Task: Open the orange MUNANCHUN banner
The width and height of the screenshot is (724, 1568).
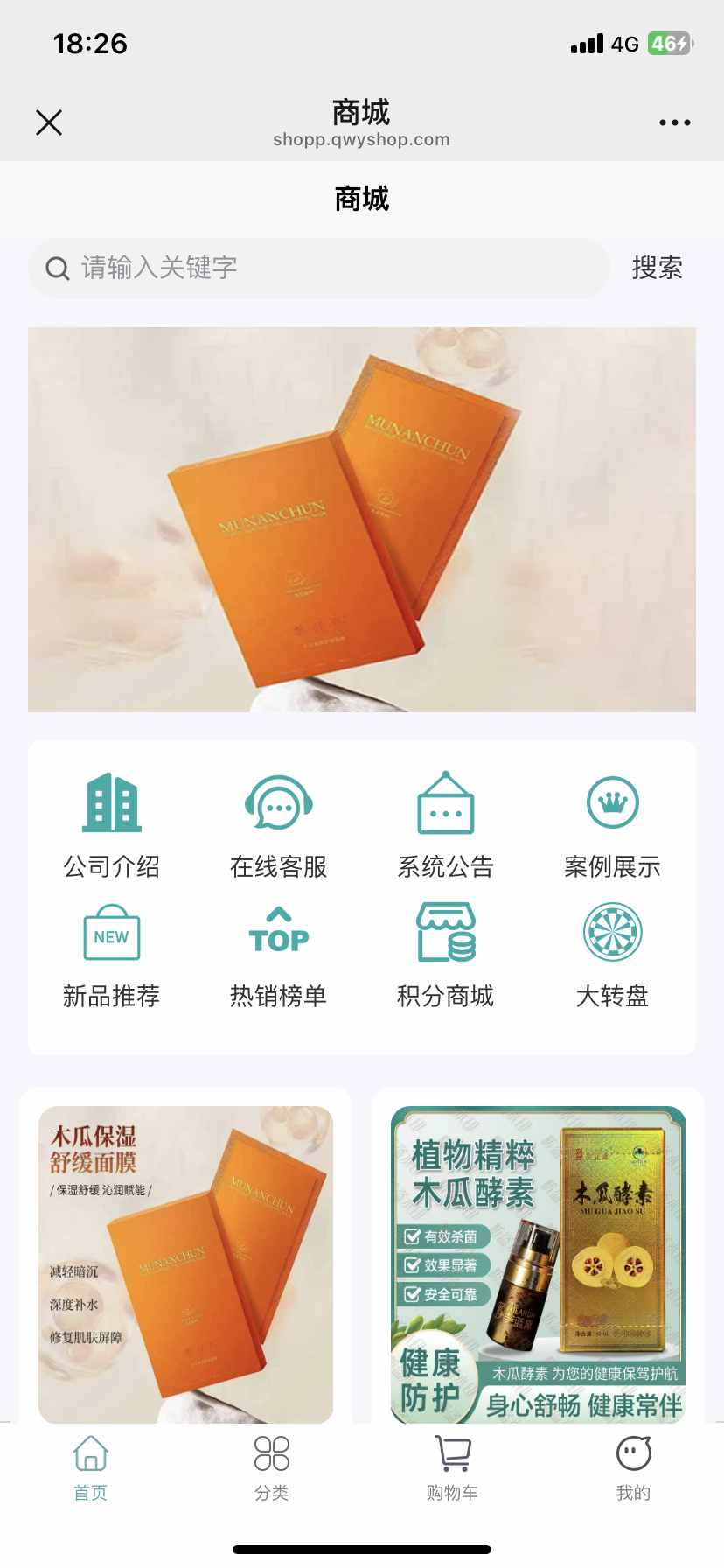Action: [362, 519]
